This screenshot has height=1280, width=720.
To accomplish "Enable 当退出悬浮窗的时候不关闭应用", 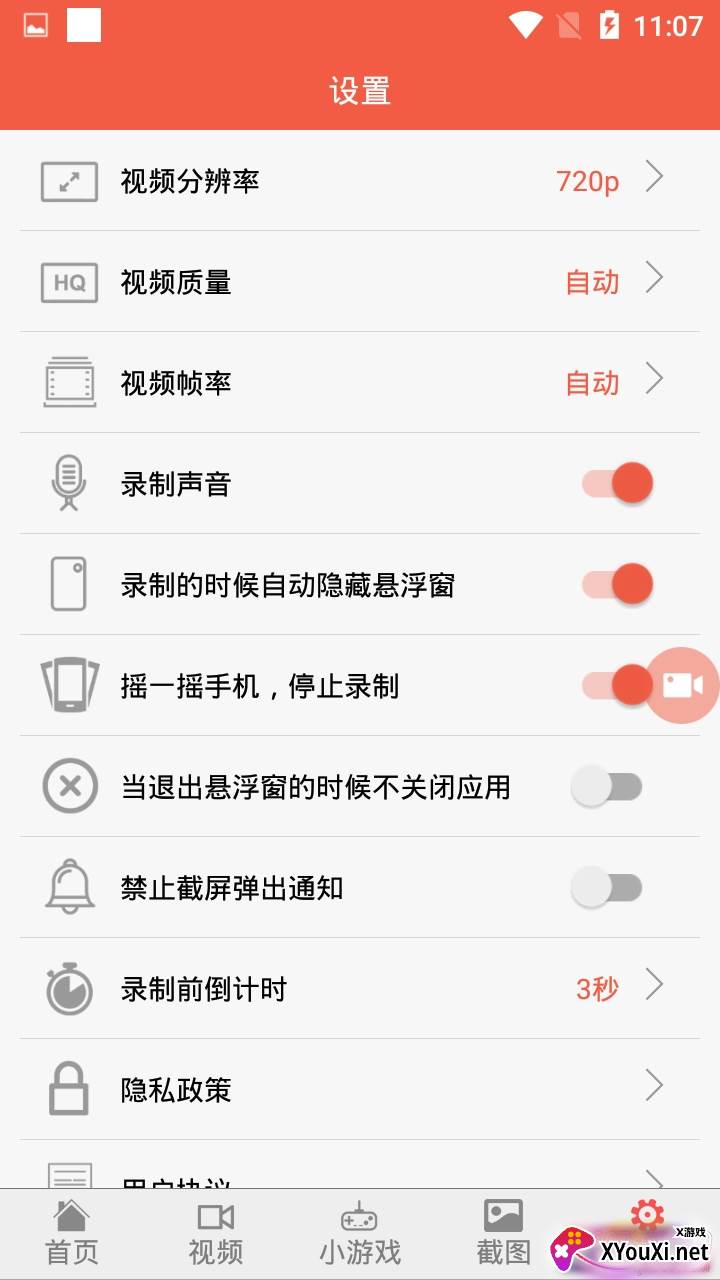I will (607, 787).
